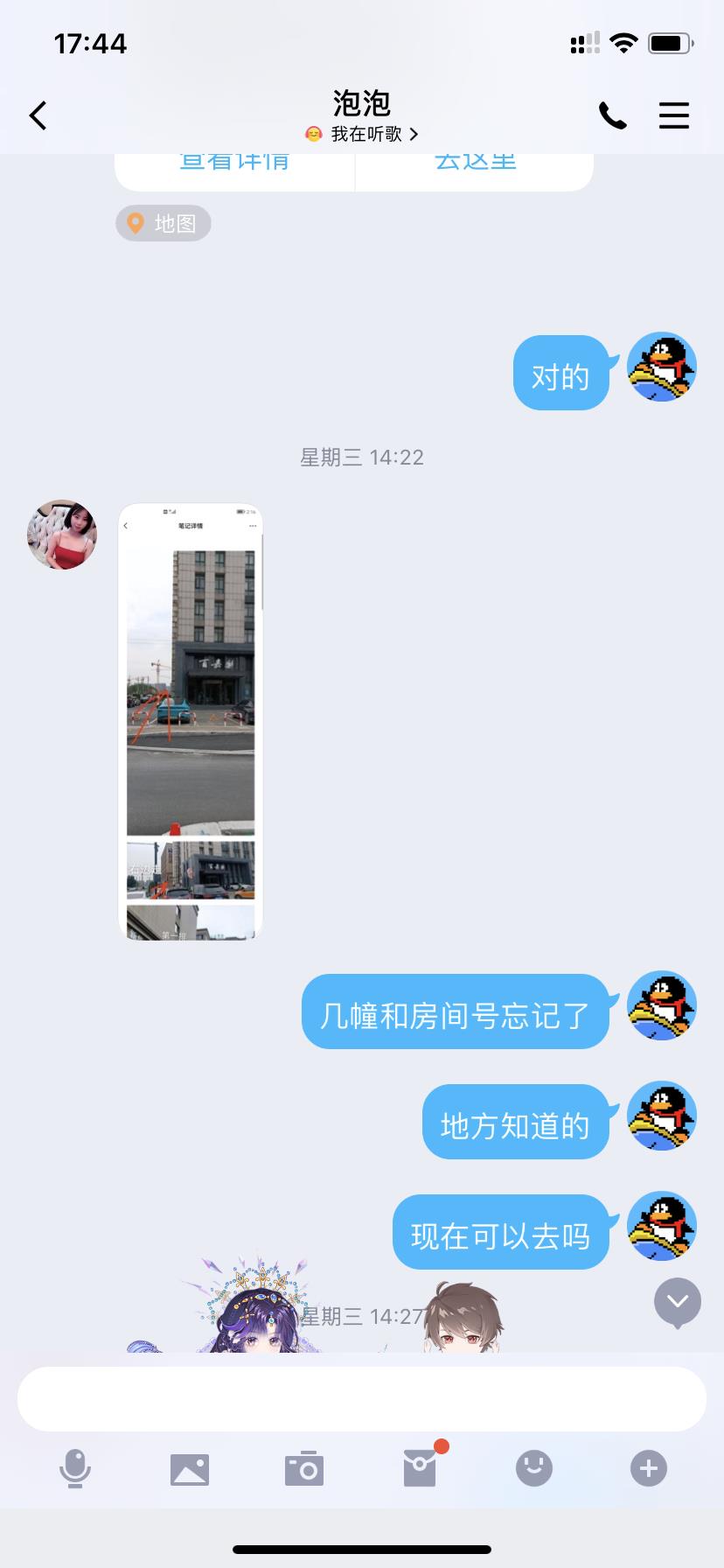Pick a photo from the gallery
724x1568 pixels.
tap(190, 1469)
